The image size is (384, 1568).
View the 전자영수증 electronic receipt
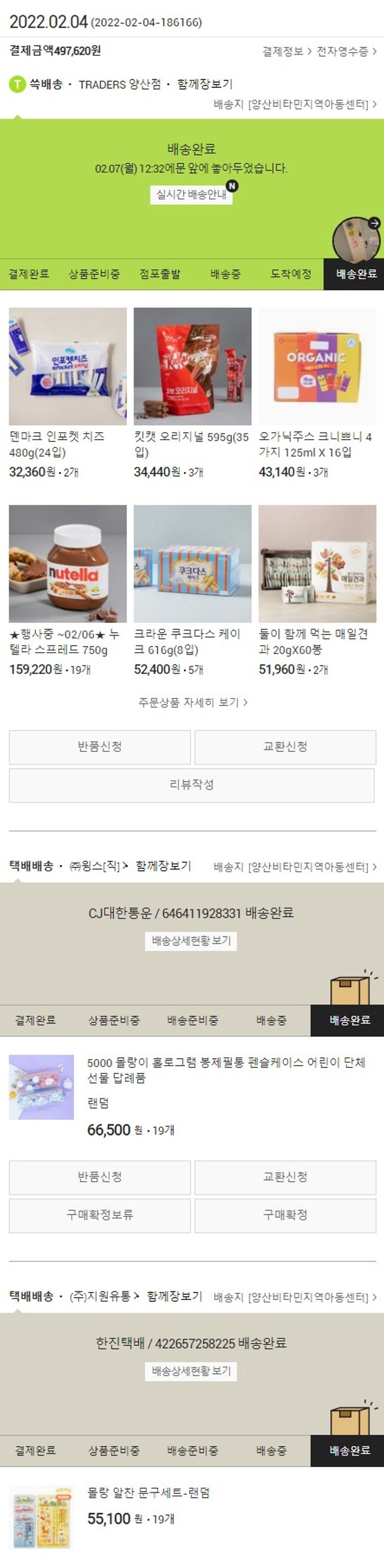click(x=346, y=52)
